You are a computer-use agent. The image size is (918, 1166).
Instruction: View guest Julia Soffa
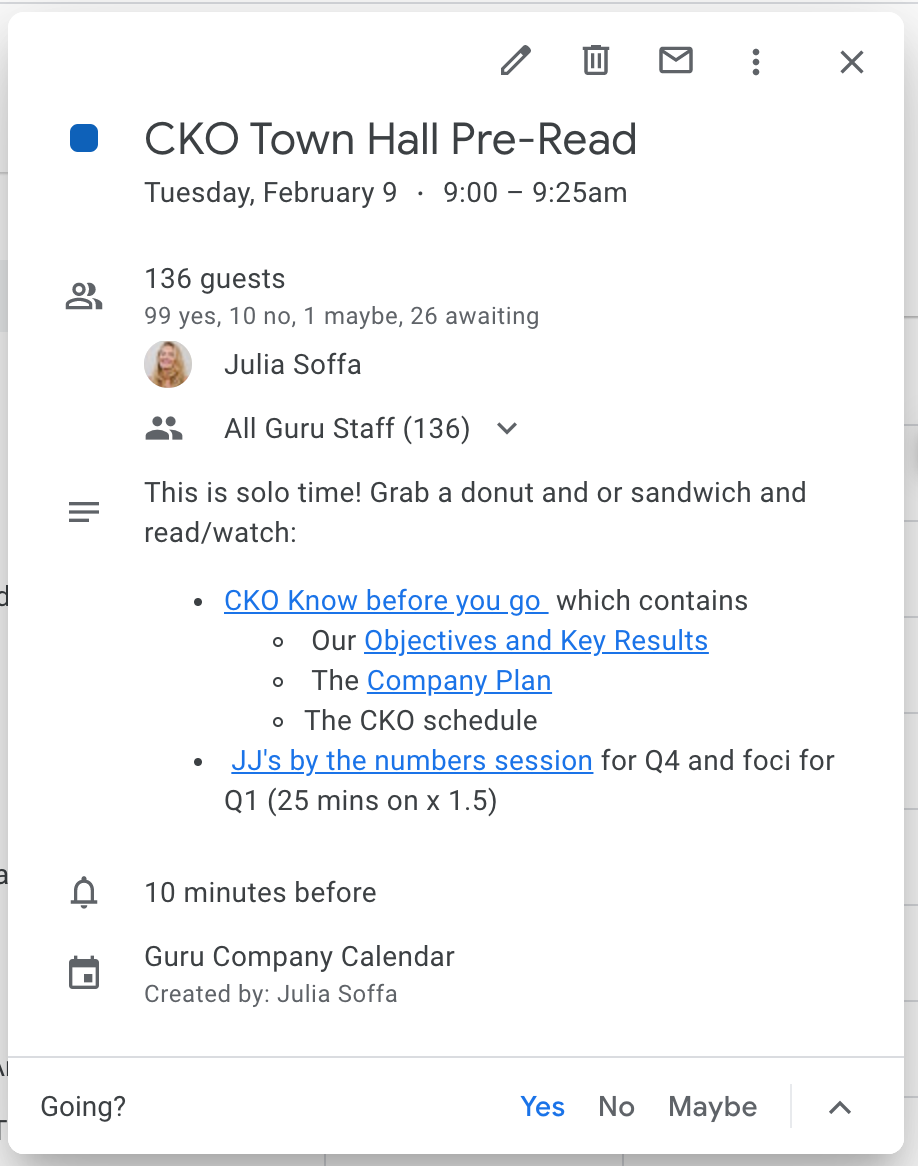coord(292,364)
